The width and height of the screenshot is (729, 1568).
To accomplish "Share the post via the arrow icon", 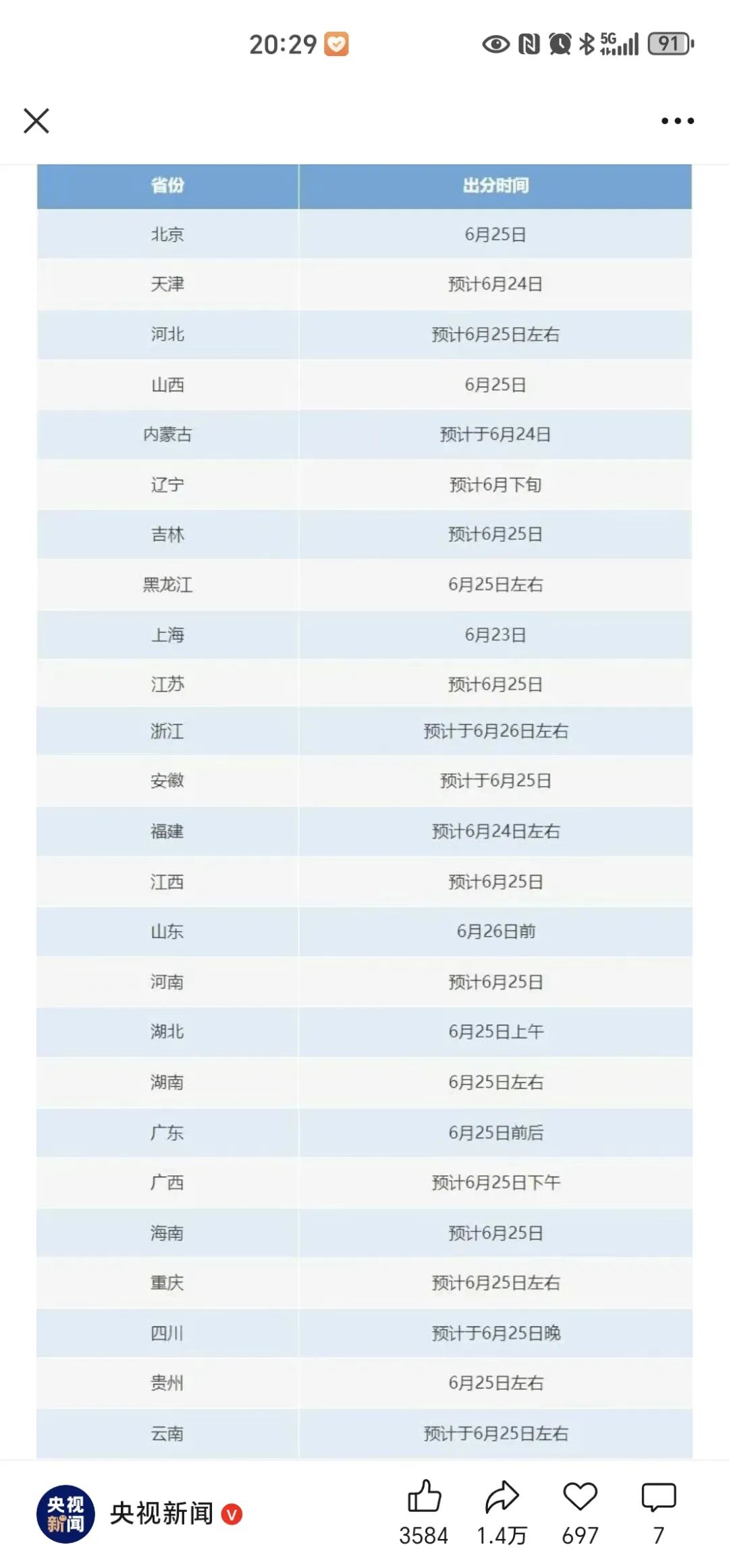I will click(x=502, y=1496).
